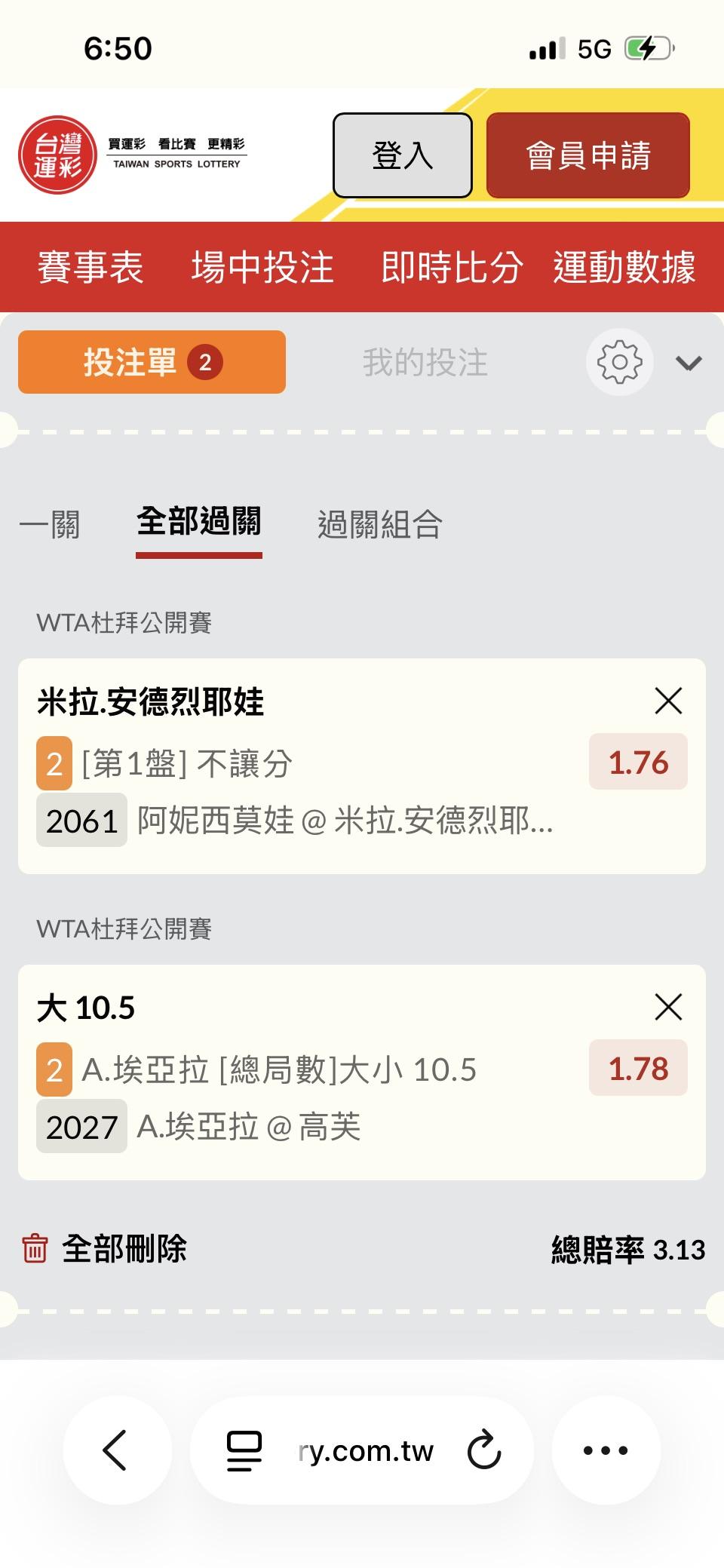Open bet slip settings gear
Screen dimensions: 724x1568
pos(619,363)
